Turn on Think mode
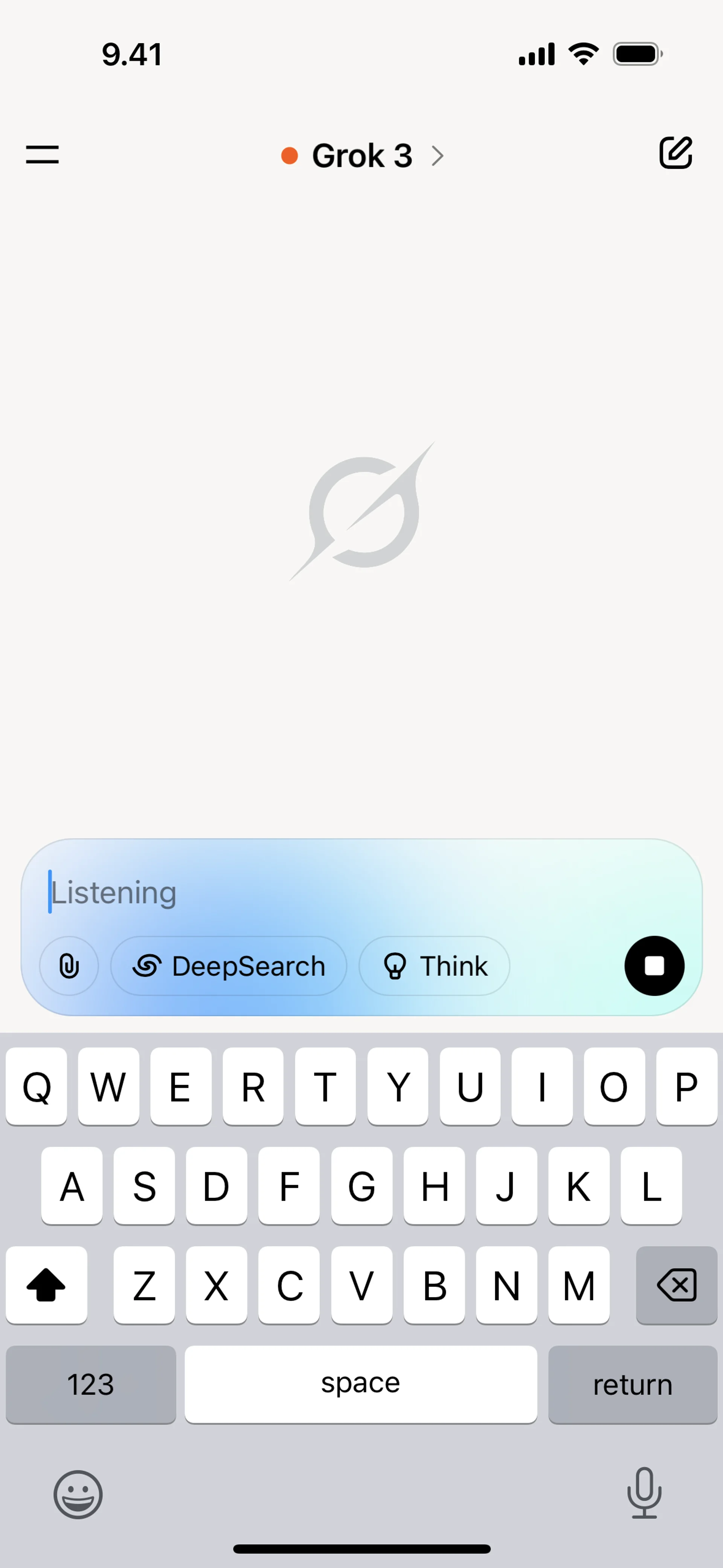Viewport: 723px width, 1568px height. [x=435, y=966]
